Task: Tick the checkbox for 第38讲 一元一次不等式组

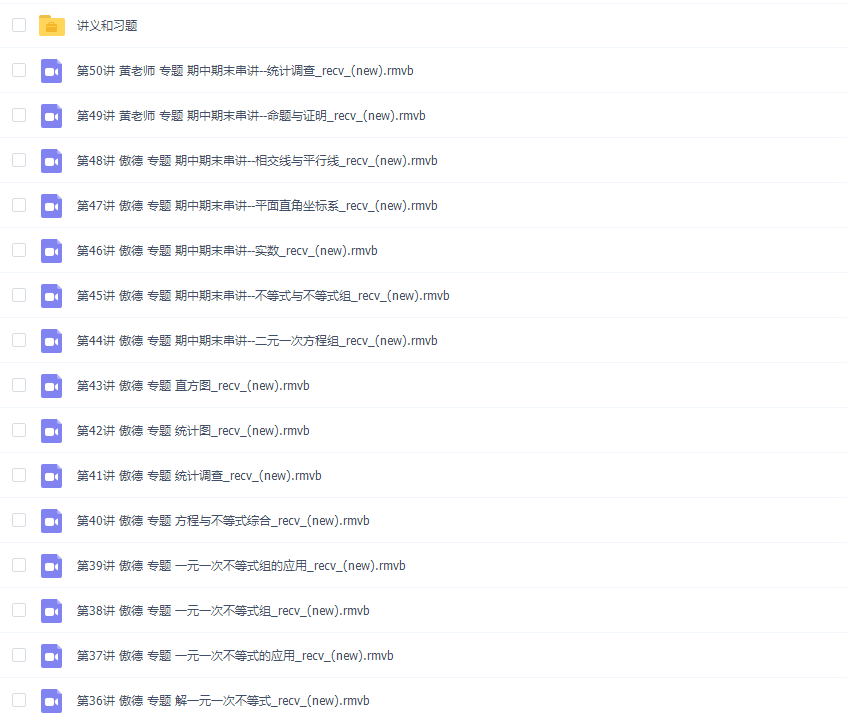Action: pyautogui.click(x=19, y=610)
